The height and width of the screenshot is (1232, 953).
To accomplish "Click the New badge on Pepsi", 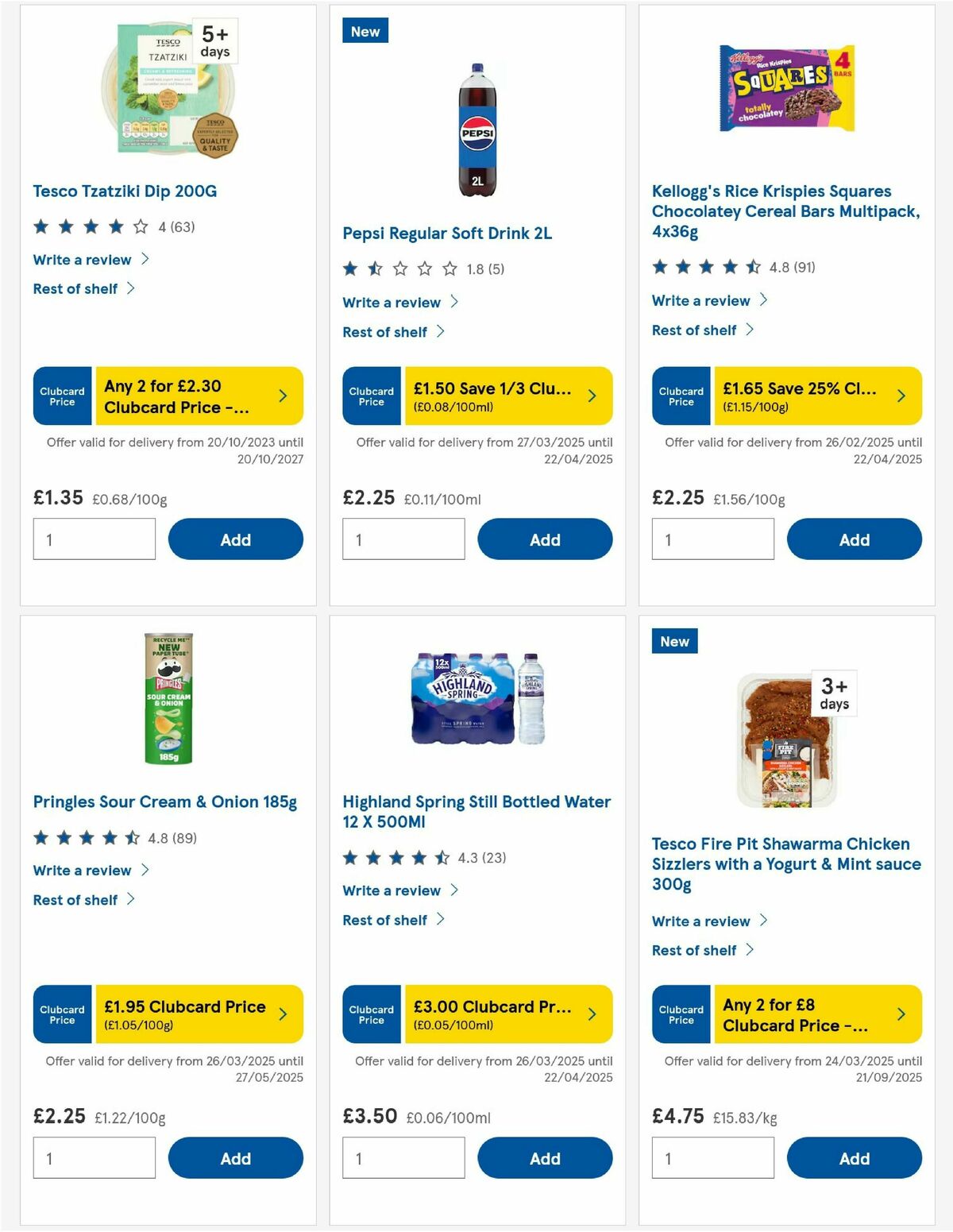I will 365,31.
